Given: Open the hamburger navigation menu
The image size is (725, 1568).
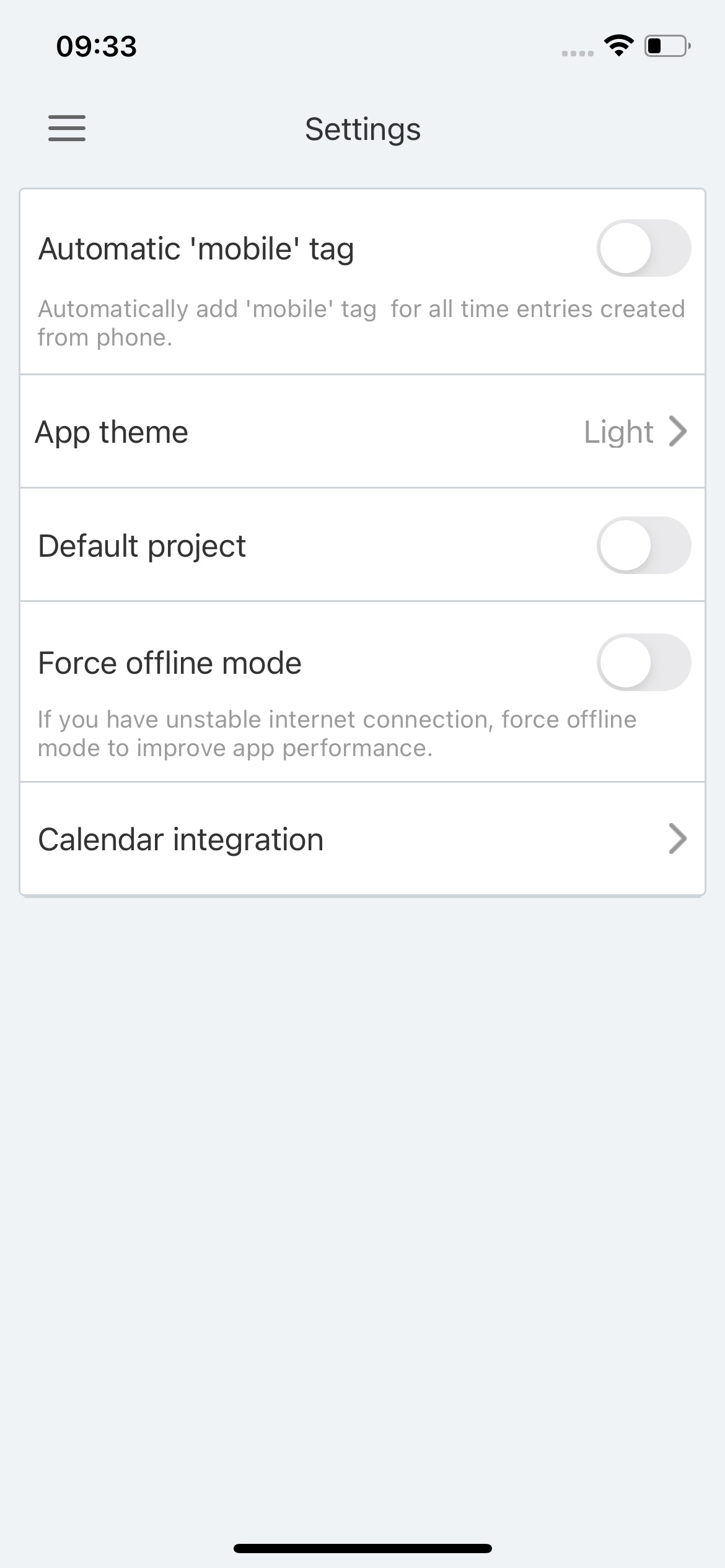Looking at the screenshot, I should [66, 129].
